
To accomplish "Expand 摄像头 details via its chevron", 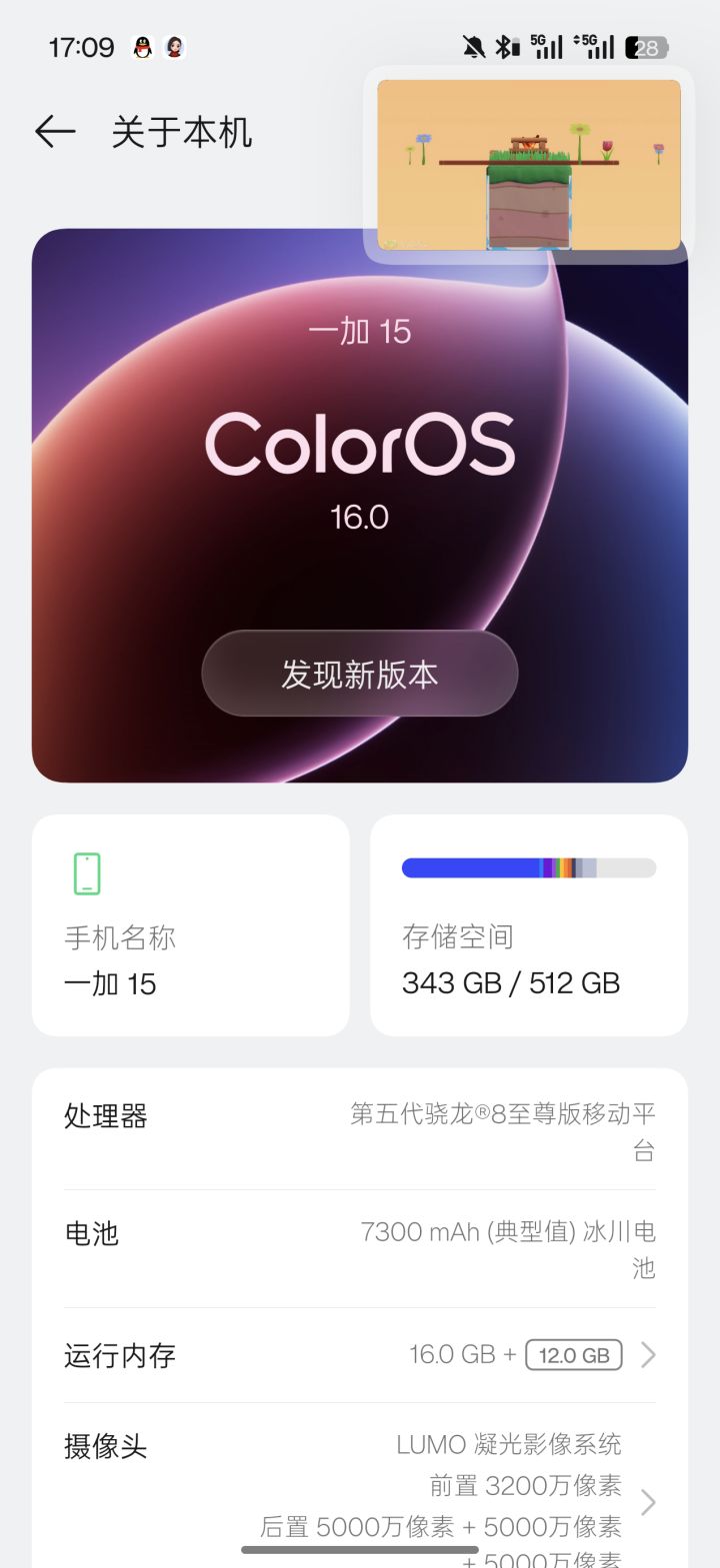I will coord(648,1501).
